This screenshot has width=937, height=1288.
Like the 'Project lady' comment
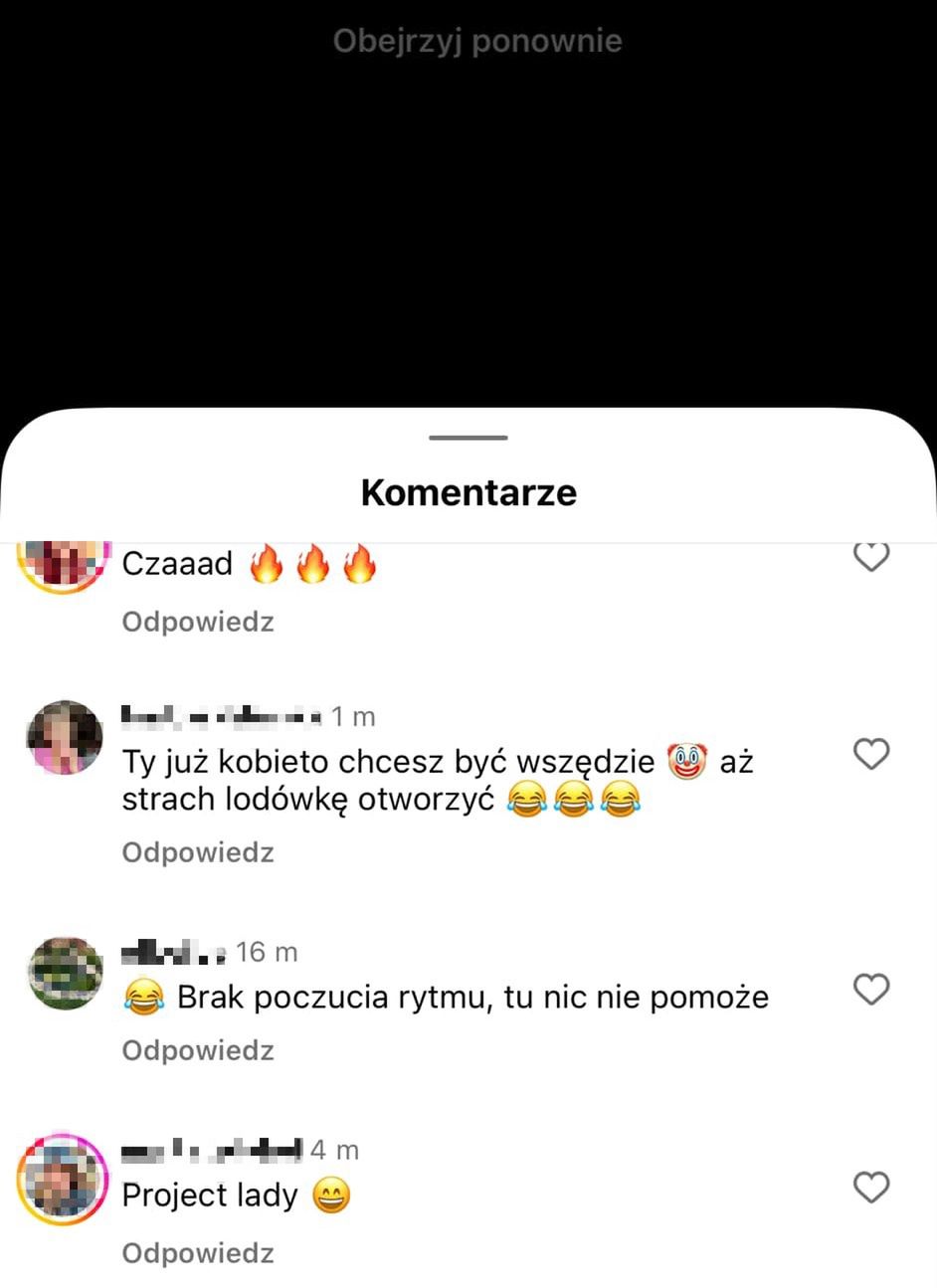click(871, 1187)
